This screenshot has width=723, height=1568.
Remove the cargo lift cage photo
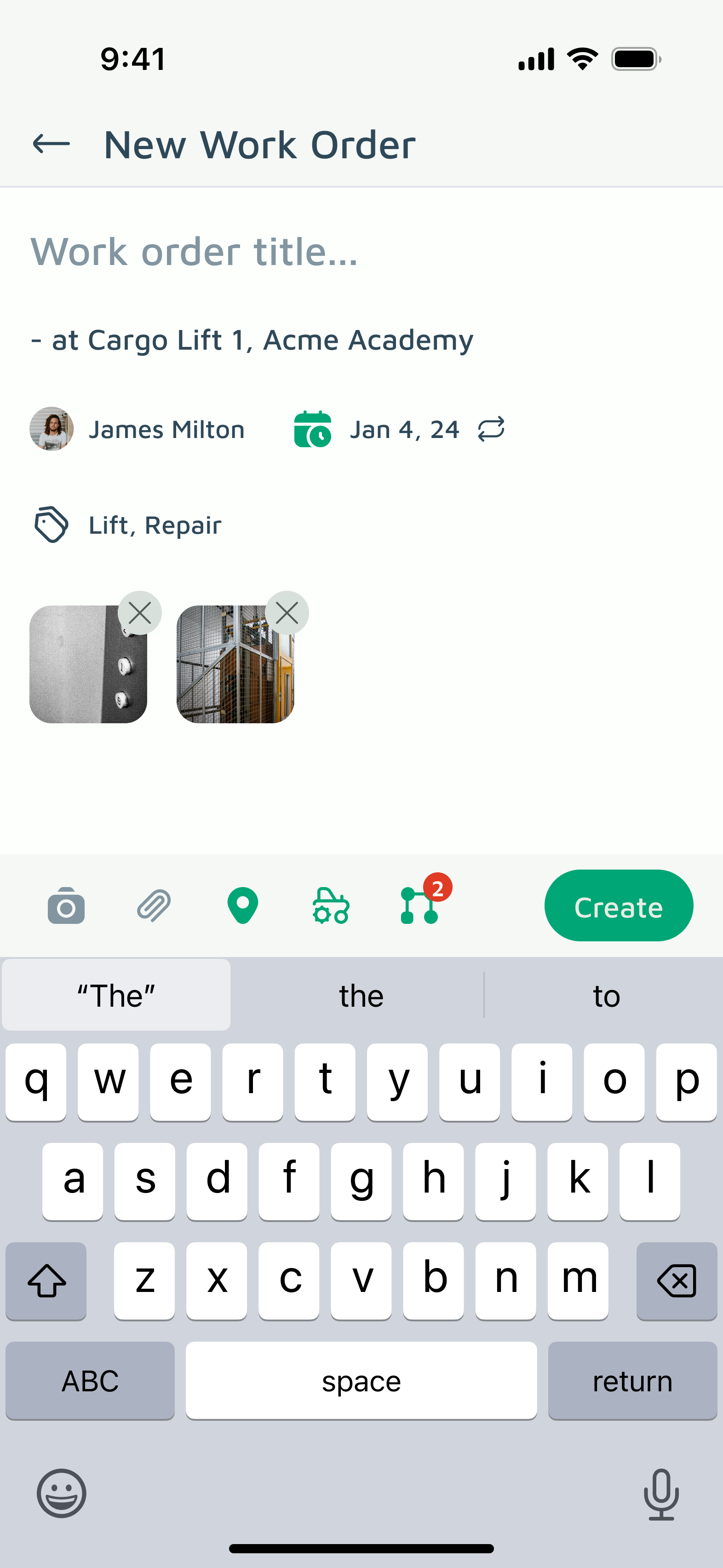click(x=287, y=613)
